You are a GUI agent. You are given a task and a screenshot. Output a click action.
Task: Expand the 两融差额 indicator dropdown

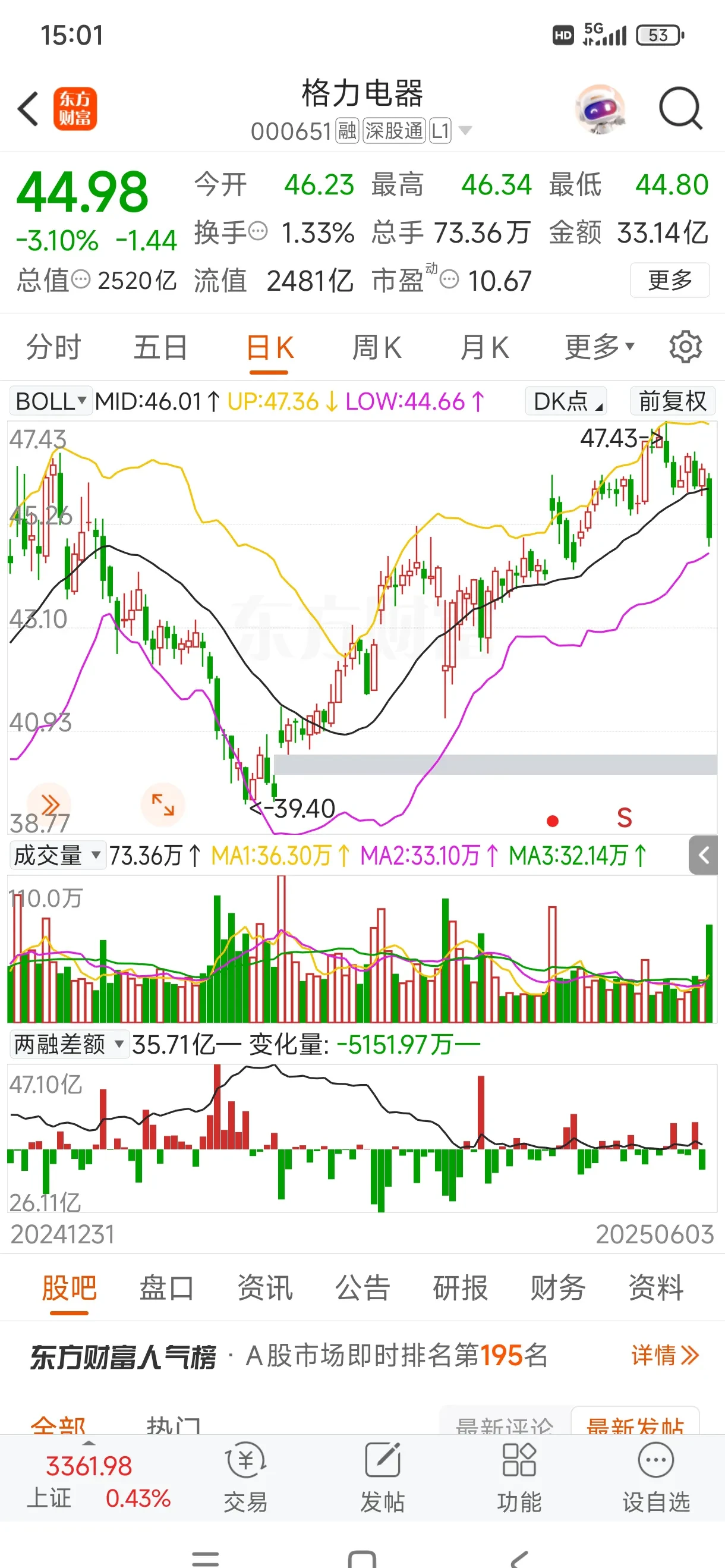[x=68, y=1045]
